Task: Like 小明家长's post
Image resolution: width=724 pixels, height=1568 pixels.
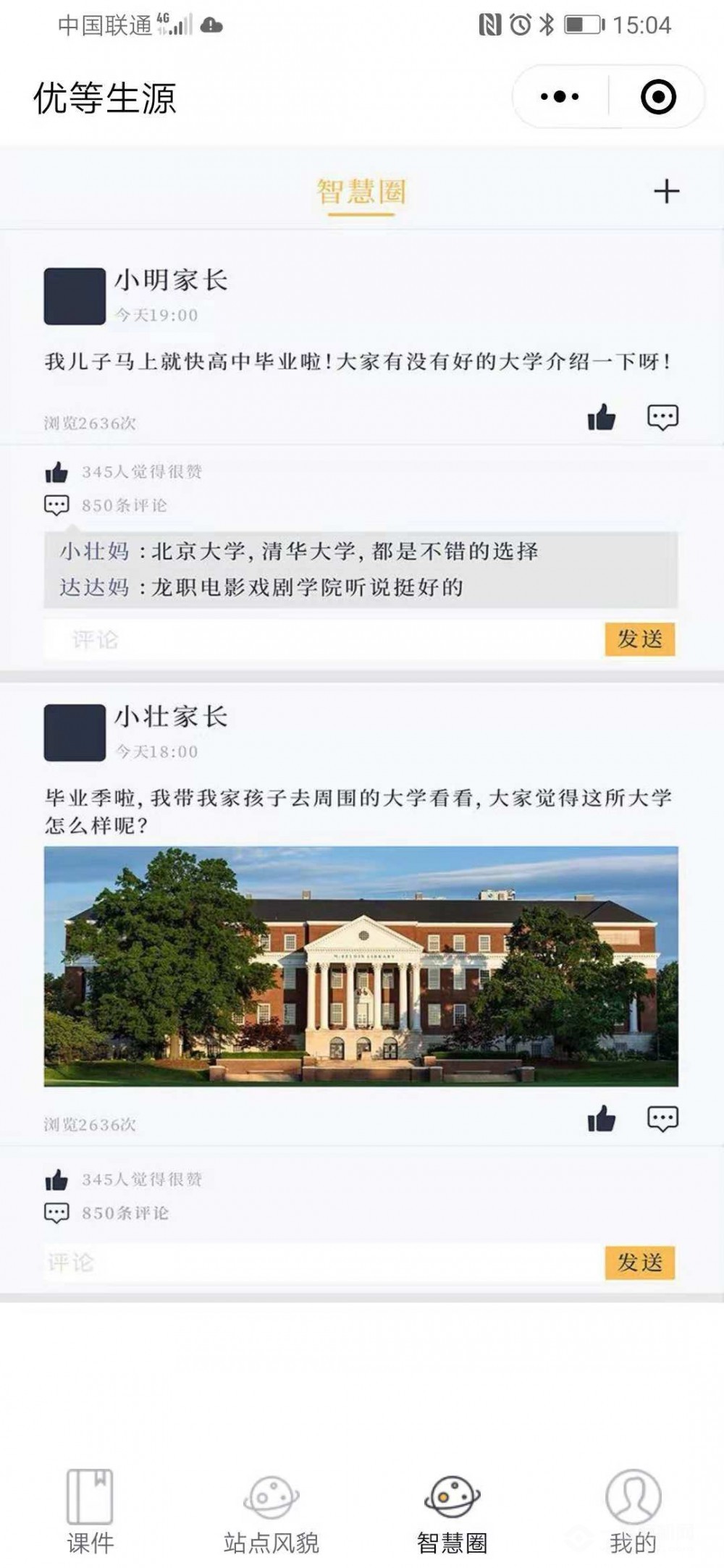Action: pos(601,417)
